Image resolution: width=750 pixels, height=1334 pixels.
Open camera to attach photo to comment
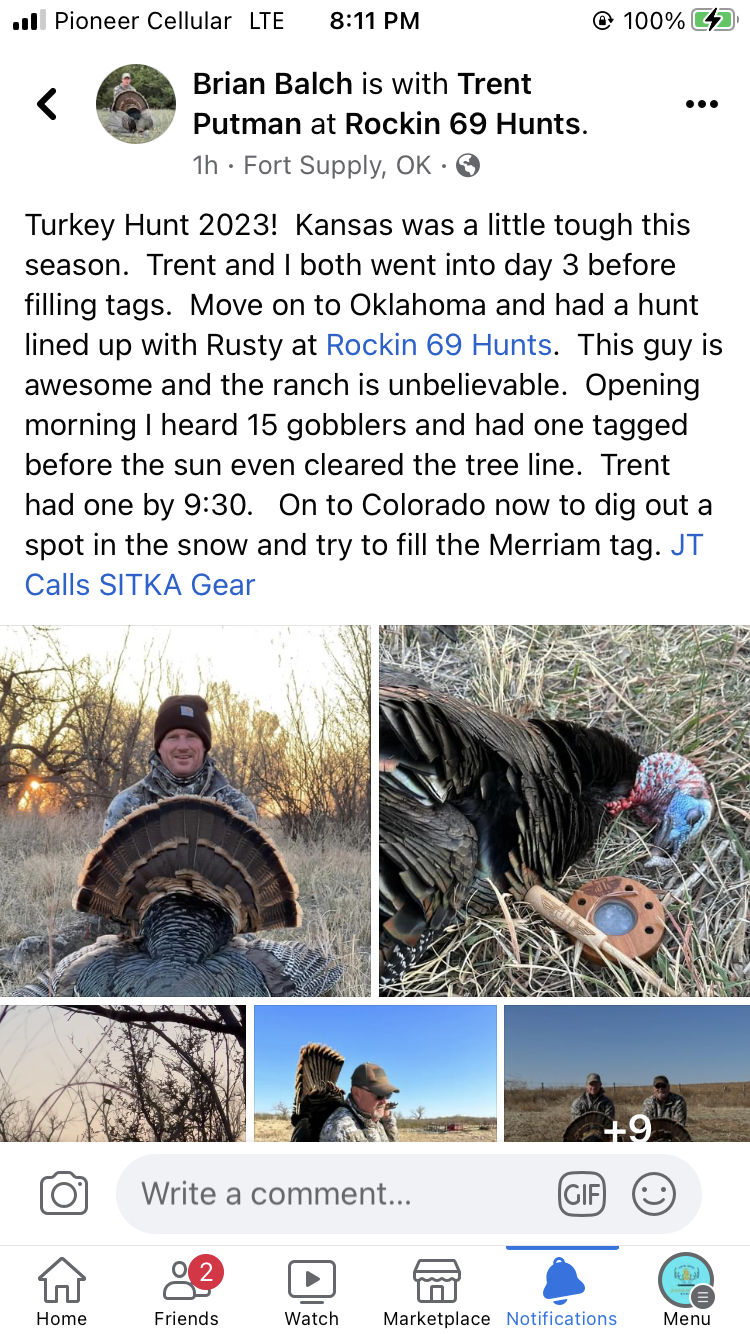[x=64, y=1194]
